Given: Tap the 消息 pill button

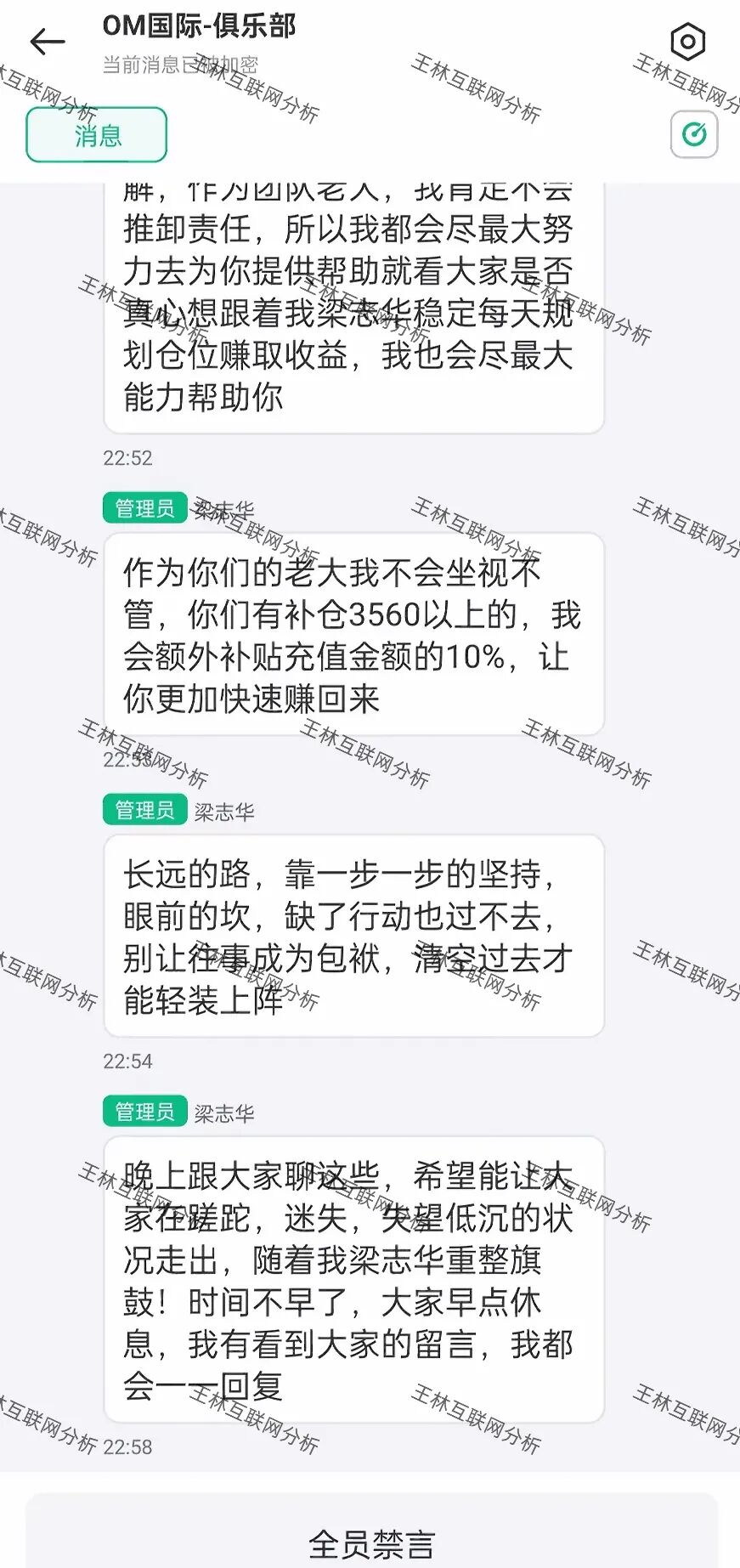Looking at the screenshot, I should (96, 133).
